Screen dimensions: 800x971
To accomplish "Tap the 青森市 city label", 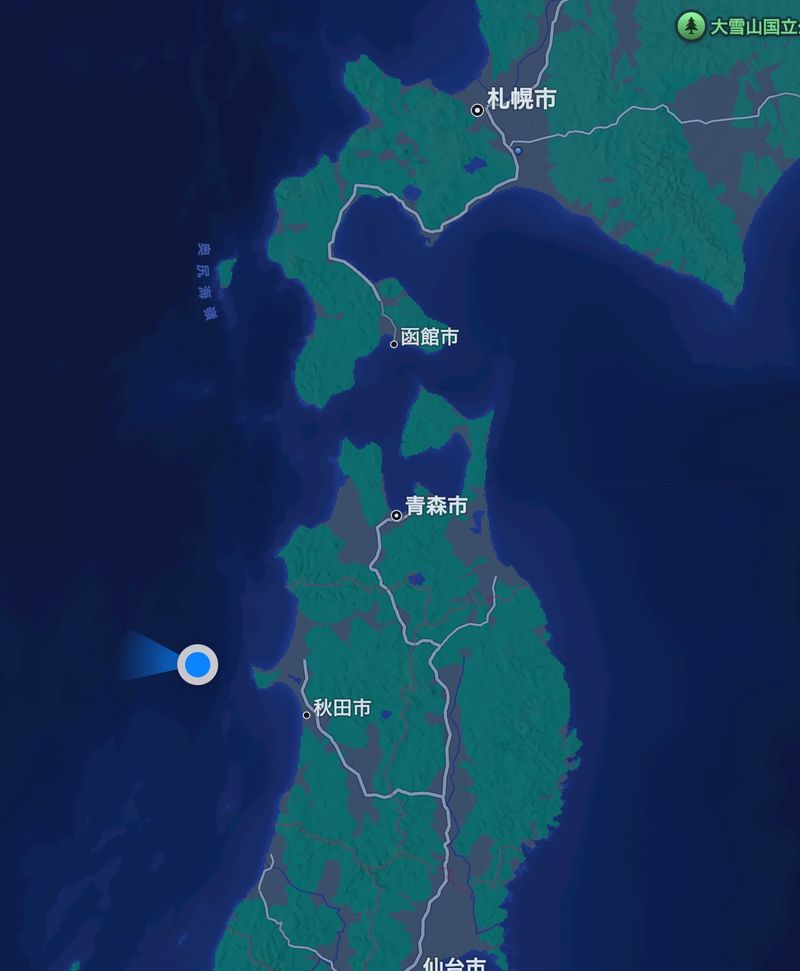I will pyautogui.click(x=436, y=507).
